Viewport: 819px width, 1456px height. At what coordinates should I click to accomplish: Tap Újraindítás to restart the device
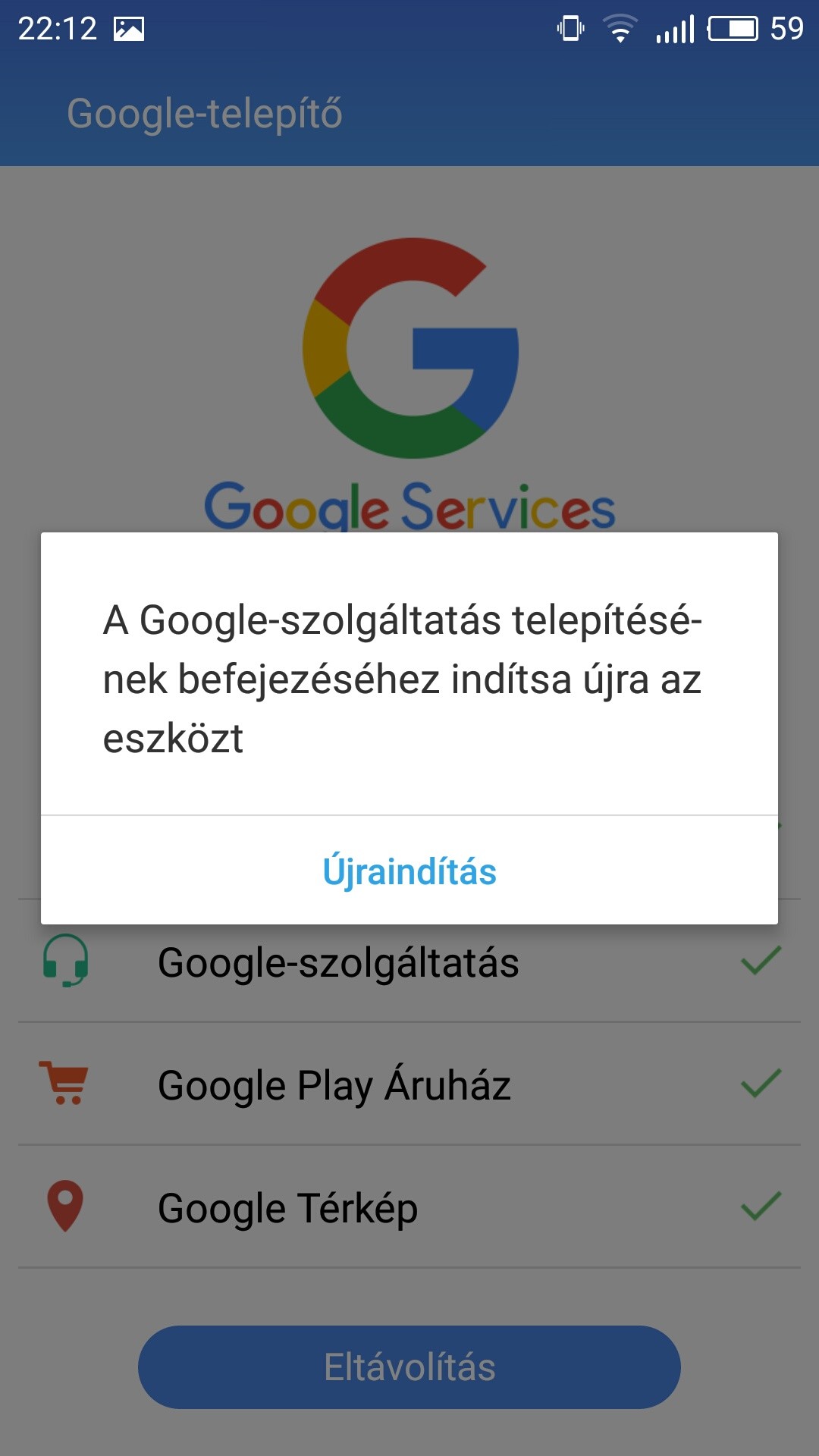pyautogui.click(x=409, y=871)
